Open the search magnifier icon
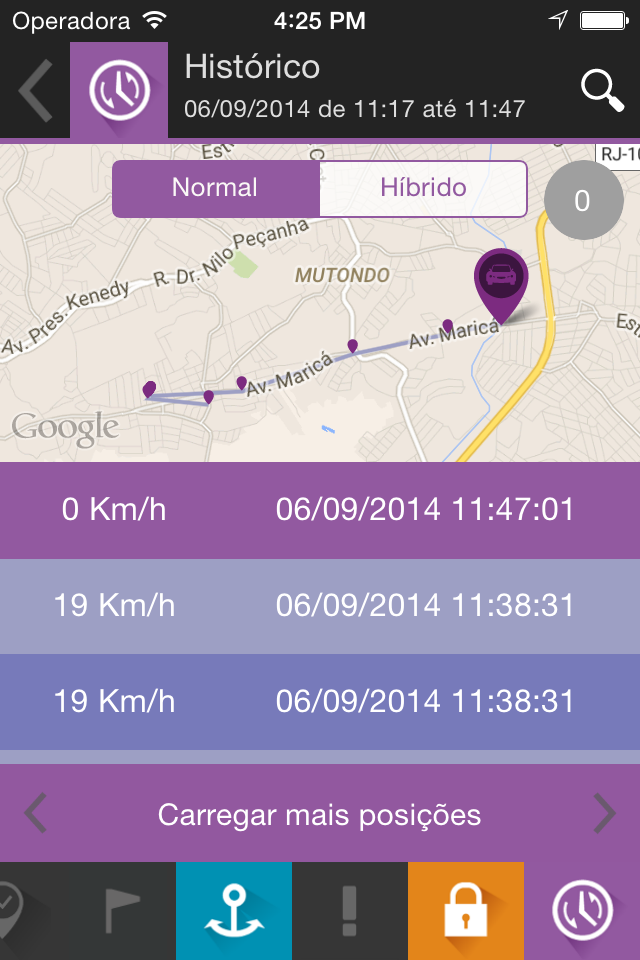640x960 pixels. pyautogui.click(x=602, y=91)
